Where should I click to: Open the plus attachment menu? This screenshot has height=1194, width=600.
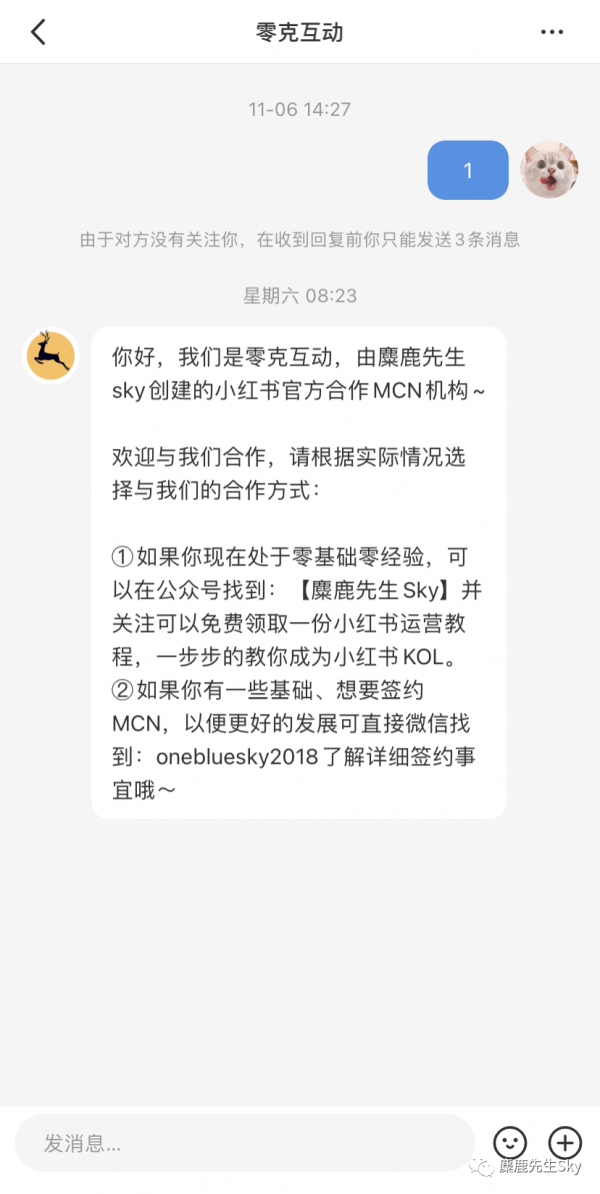[565, 1143]
